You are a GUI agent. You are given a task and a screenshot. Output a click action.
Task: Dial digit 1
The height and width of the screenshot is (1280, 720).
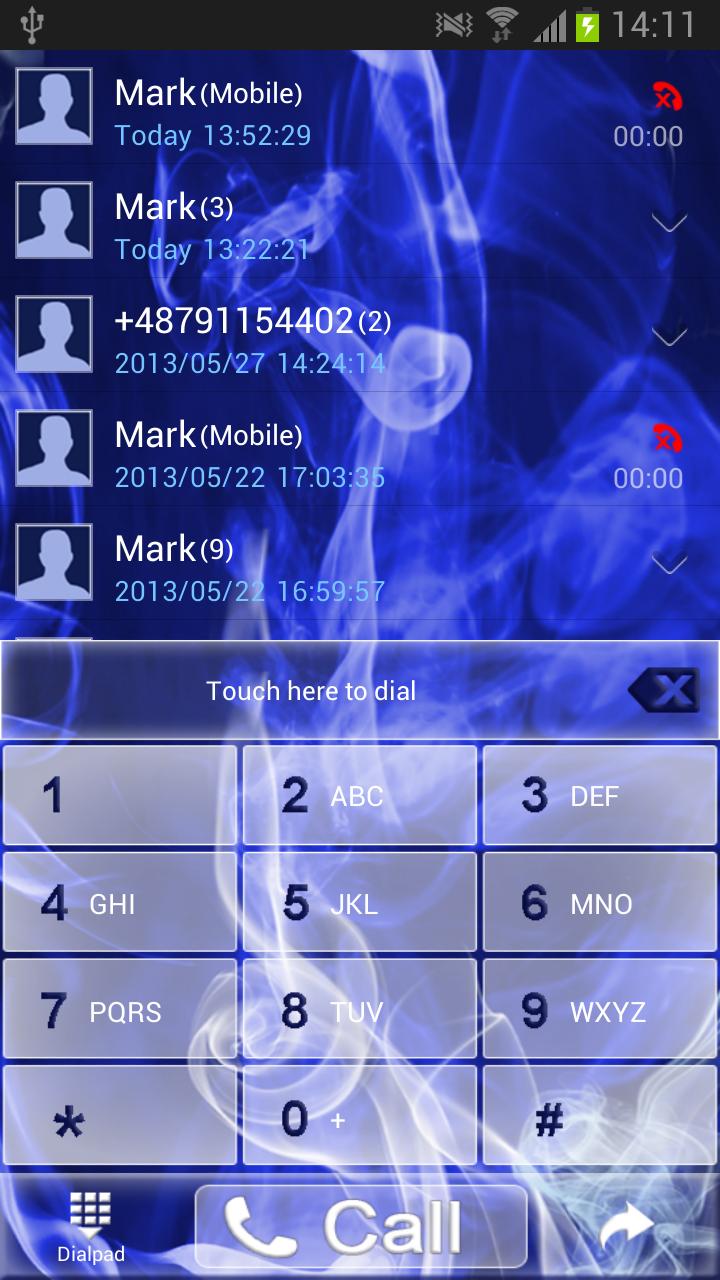120,796
